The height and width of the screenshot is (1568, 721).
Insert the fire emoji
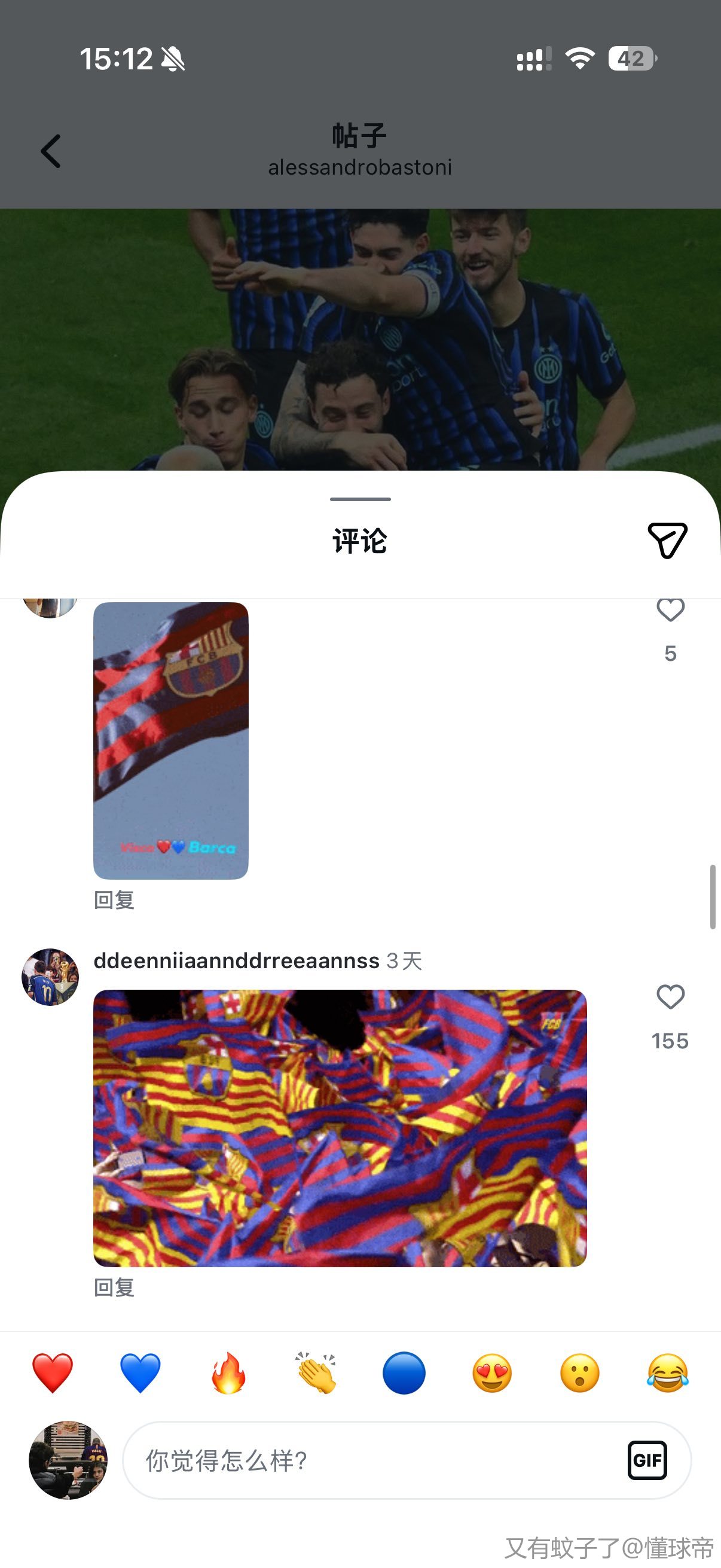[x=228, y=1373]
